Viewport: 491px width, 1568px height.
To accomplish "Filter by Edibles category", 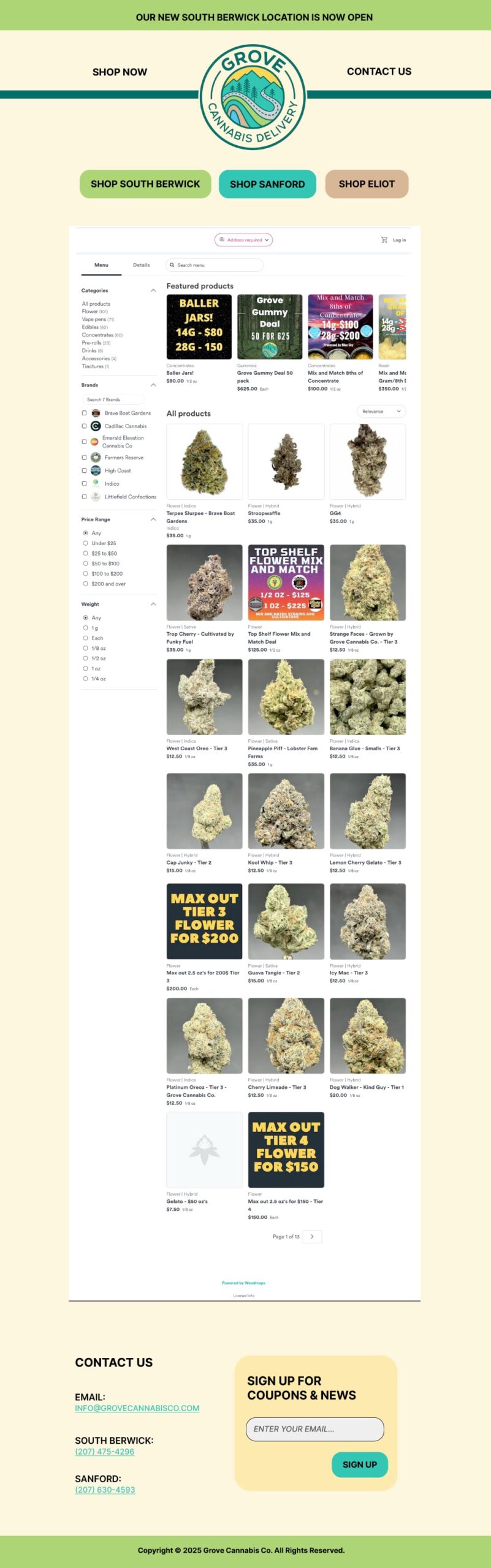I will 90,327.
